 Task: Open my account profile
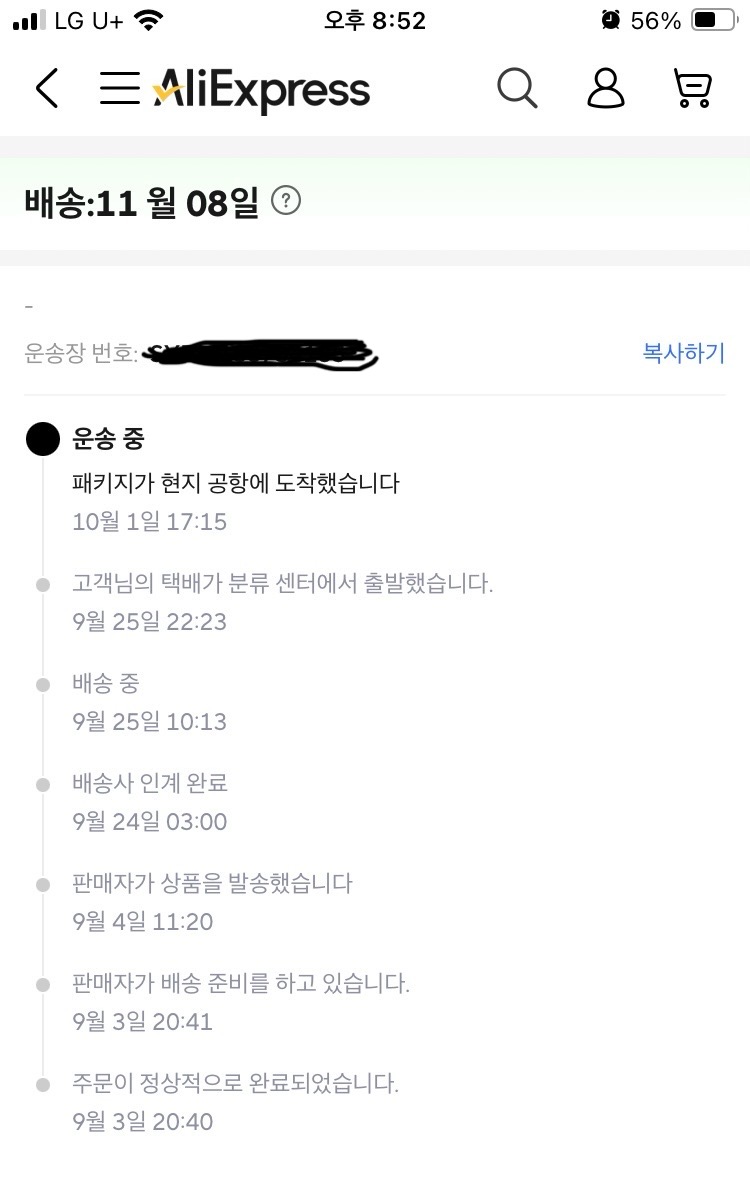605,89
